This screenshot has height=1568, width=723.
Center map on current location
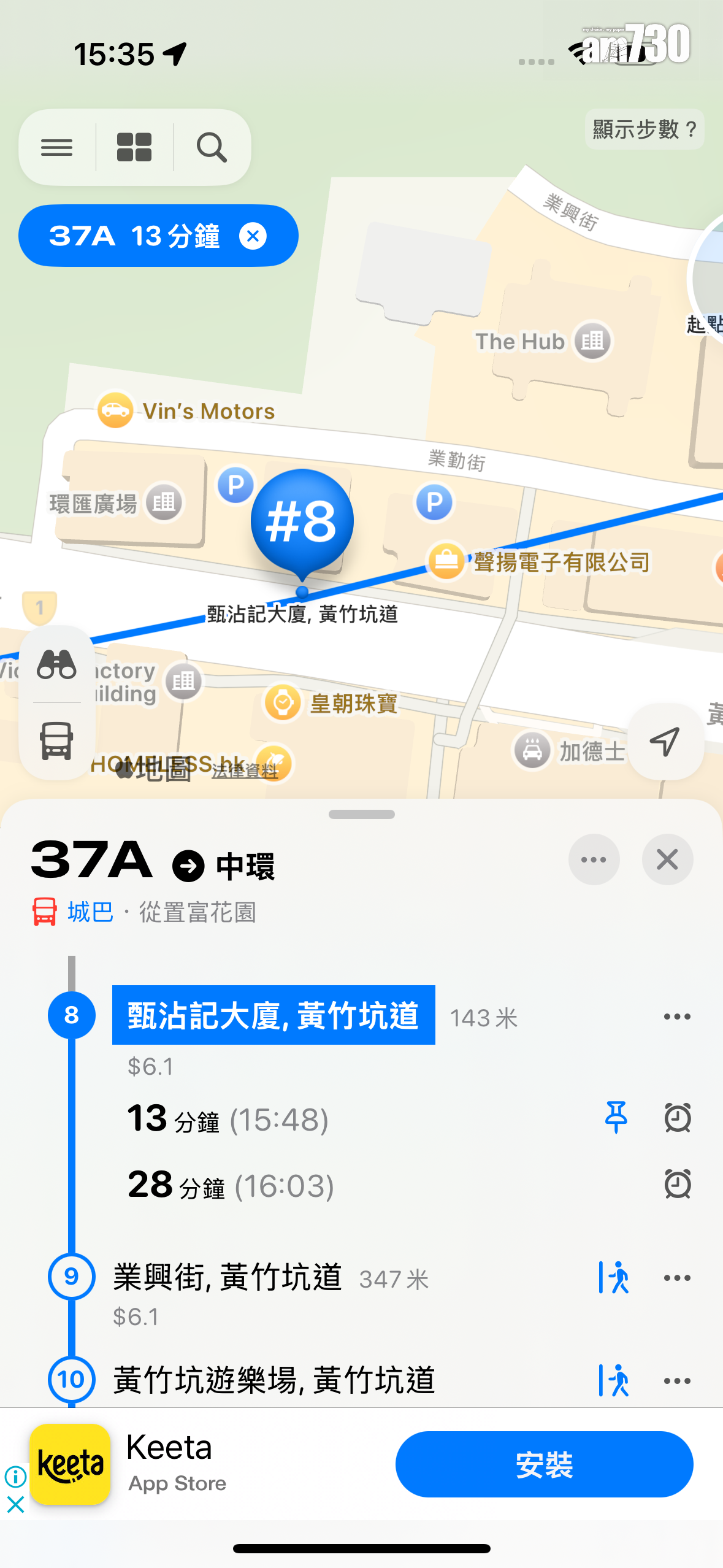tap(665, 741)
